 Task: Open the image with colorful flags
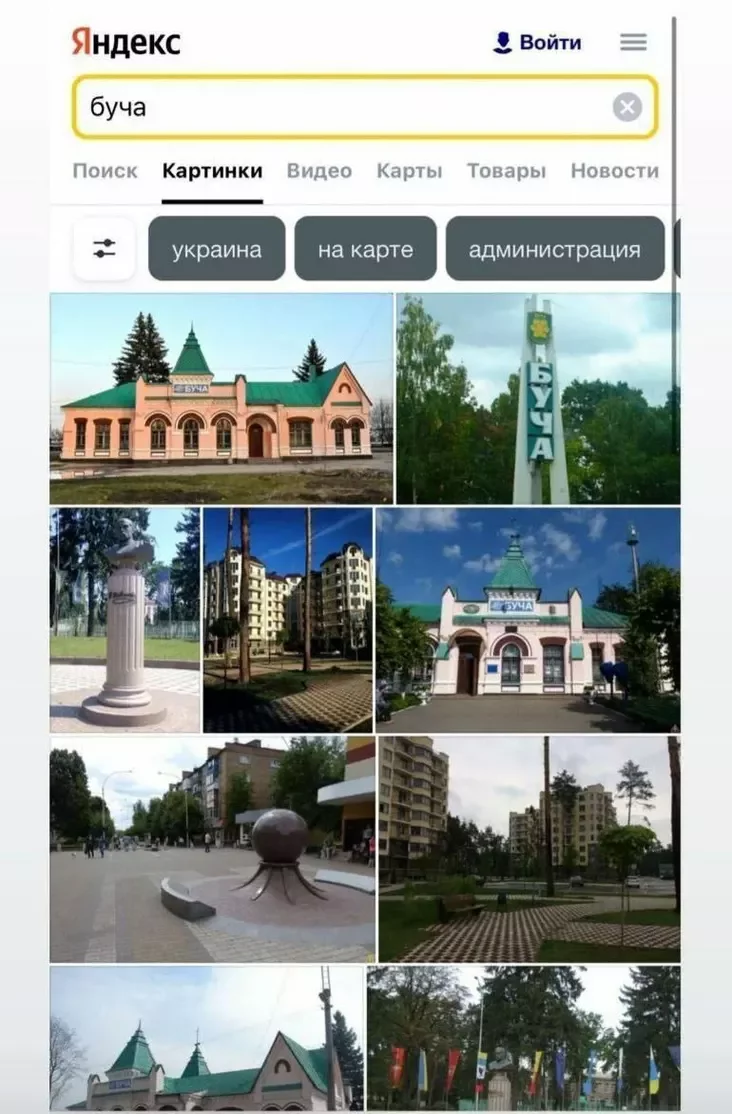pyautogui.click(x=523, y=1037)
